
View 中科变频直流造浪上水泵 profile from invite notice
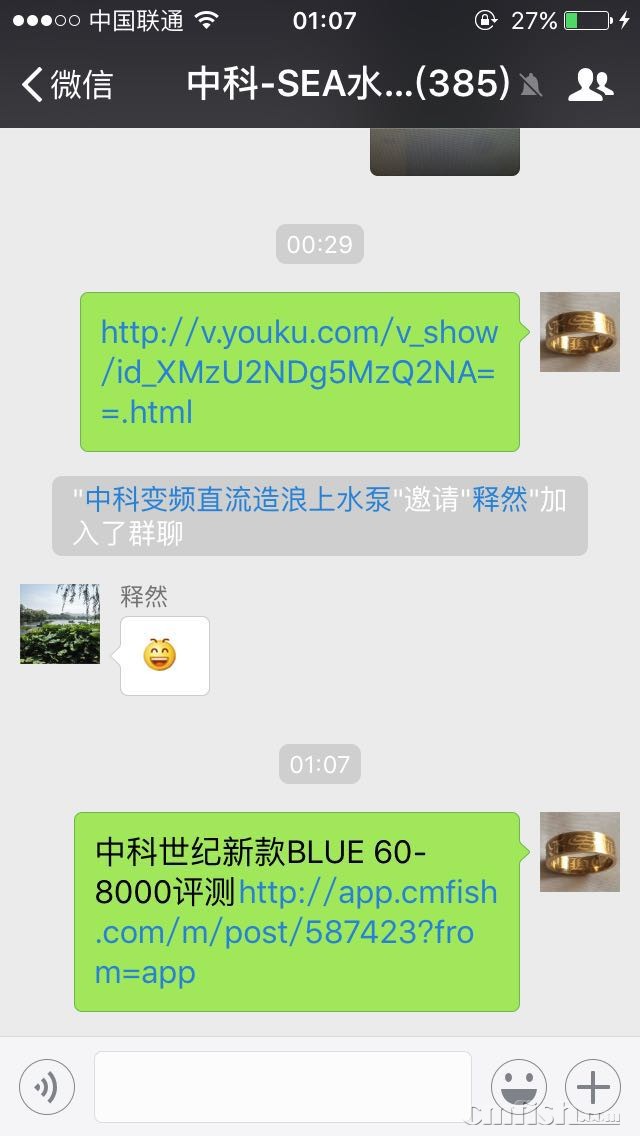238,500
